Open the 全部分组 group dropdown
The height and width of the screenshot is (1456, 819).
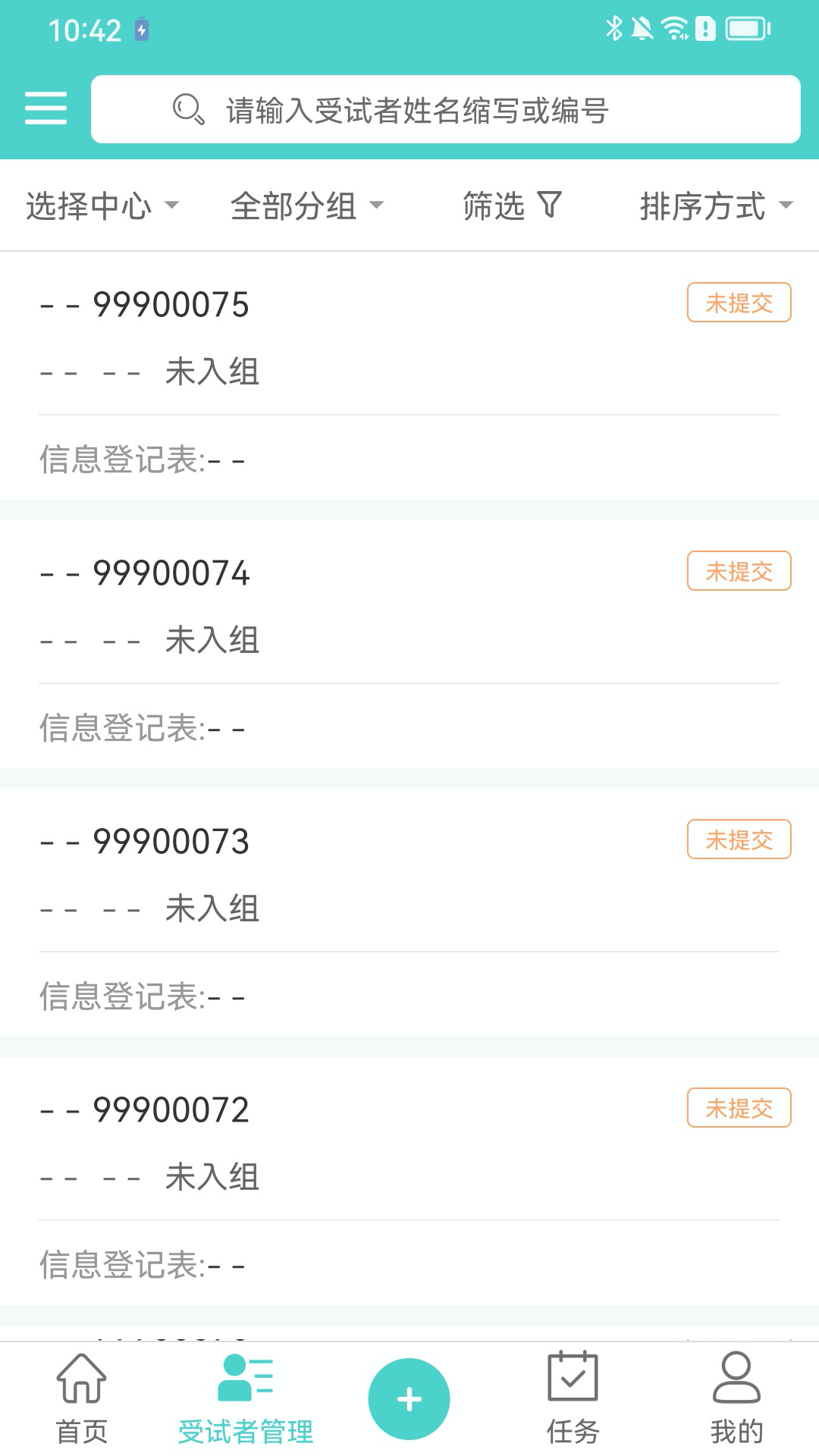coord(306,204)
